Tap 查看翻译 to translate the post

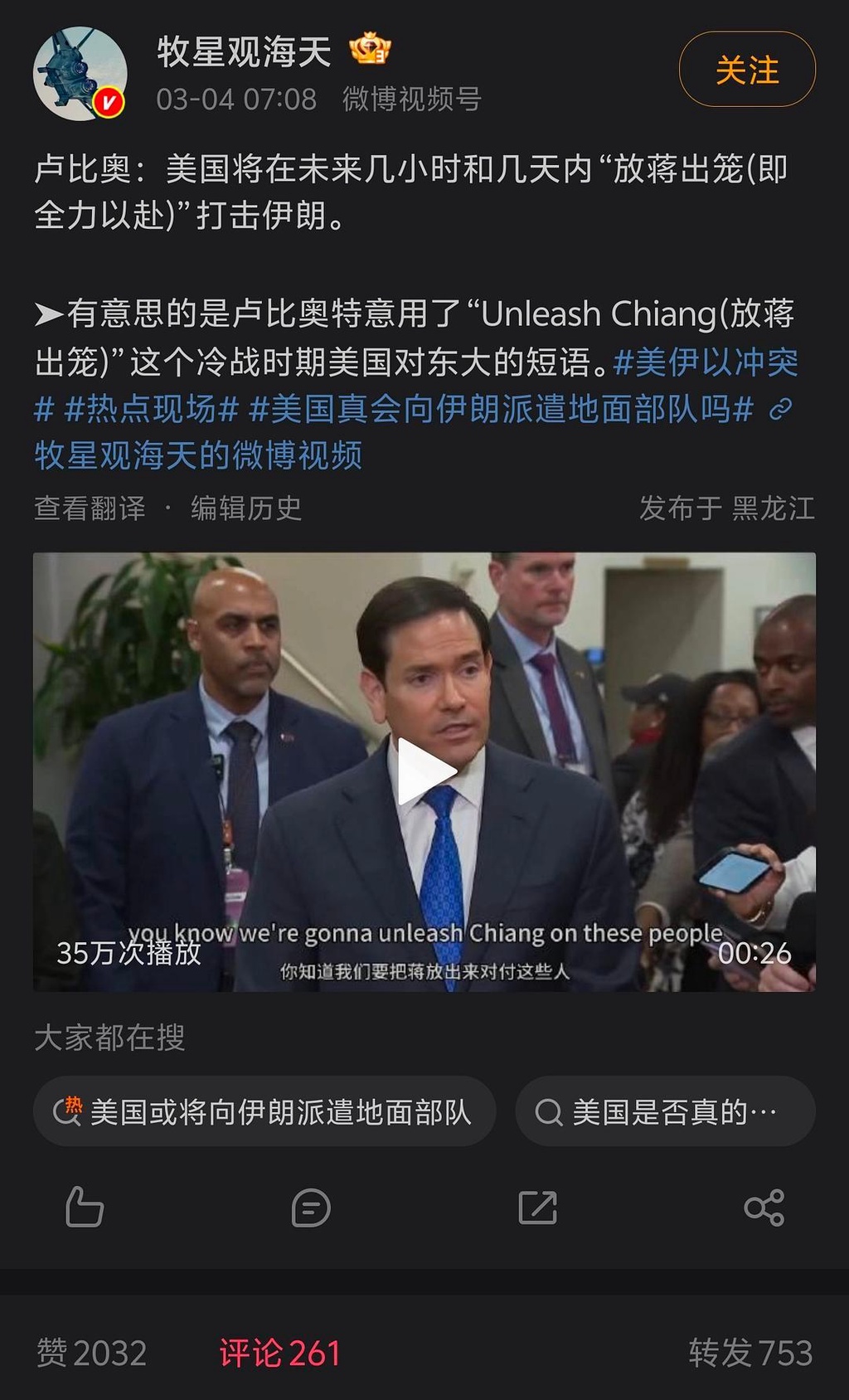click(x=90, y=508)
